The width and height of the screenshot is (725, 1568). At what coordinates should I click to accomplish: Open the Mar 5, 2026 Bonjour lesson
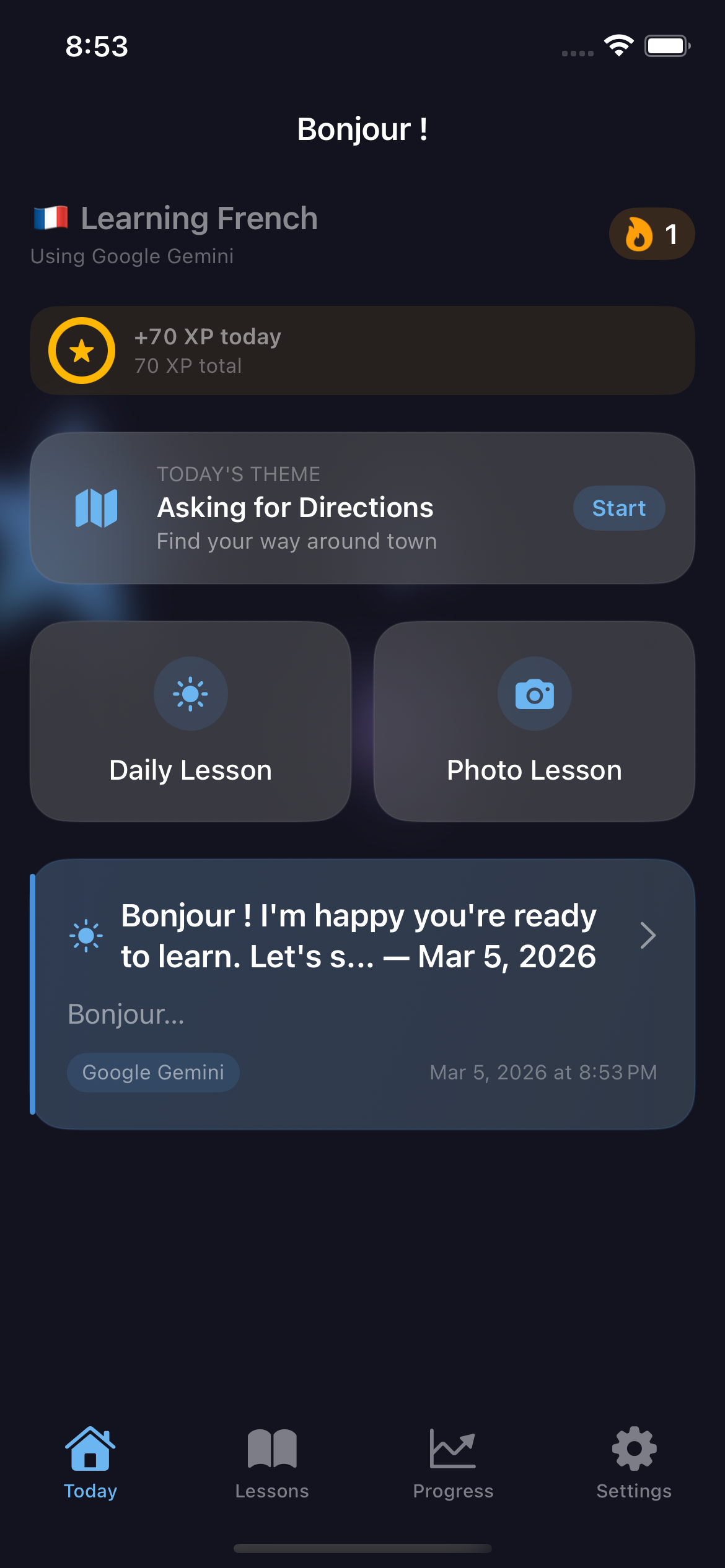pyautogui.click(x=363, y=993)
